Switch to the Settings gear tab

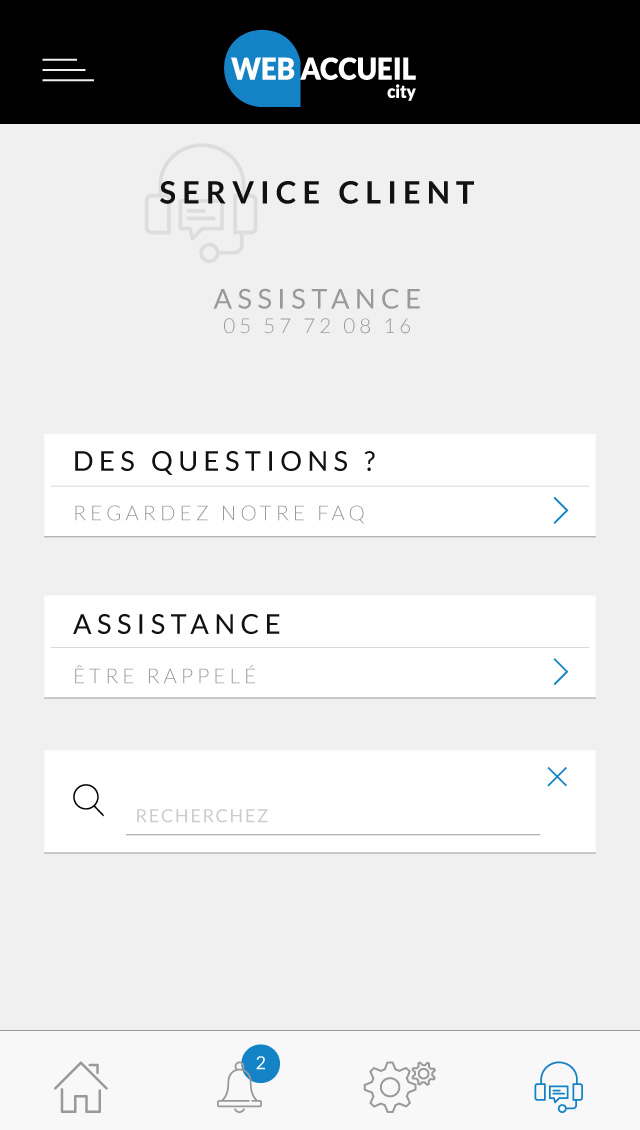point(398,1085)
